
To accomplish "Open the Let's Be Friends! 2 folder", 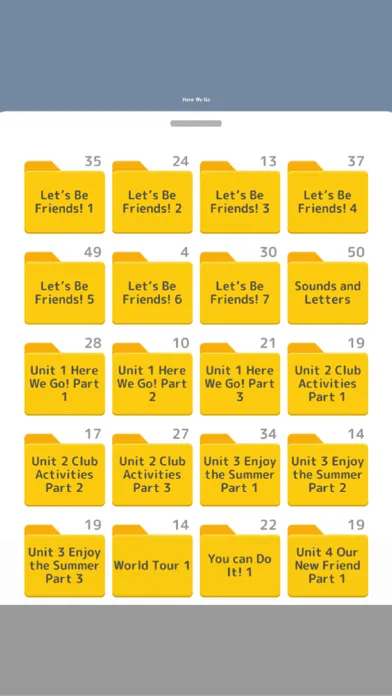I will click(x=152, y=197).
